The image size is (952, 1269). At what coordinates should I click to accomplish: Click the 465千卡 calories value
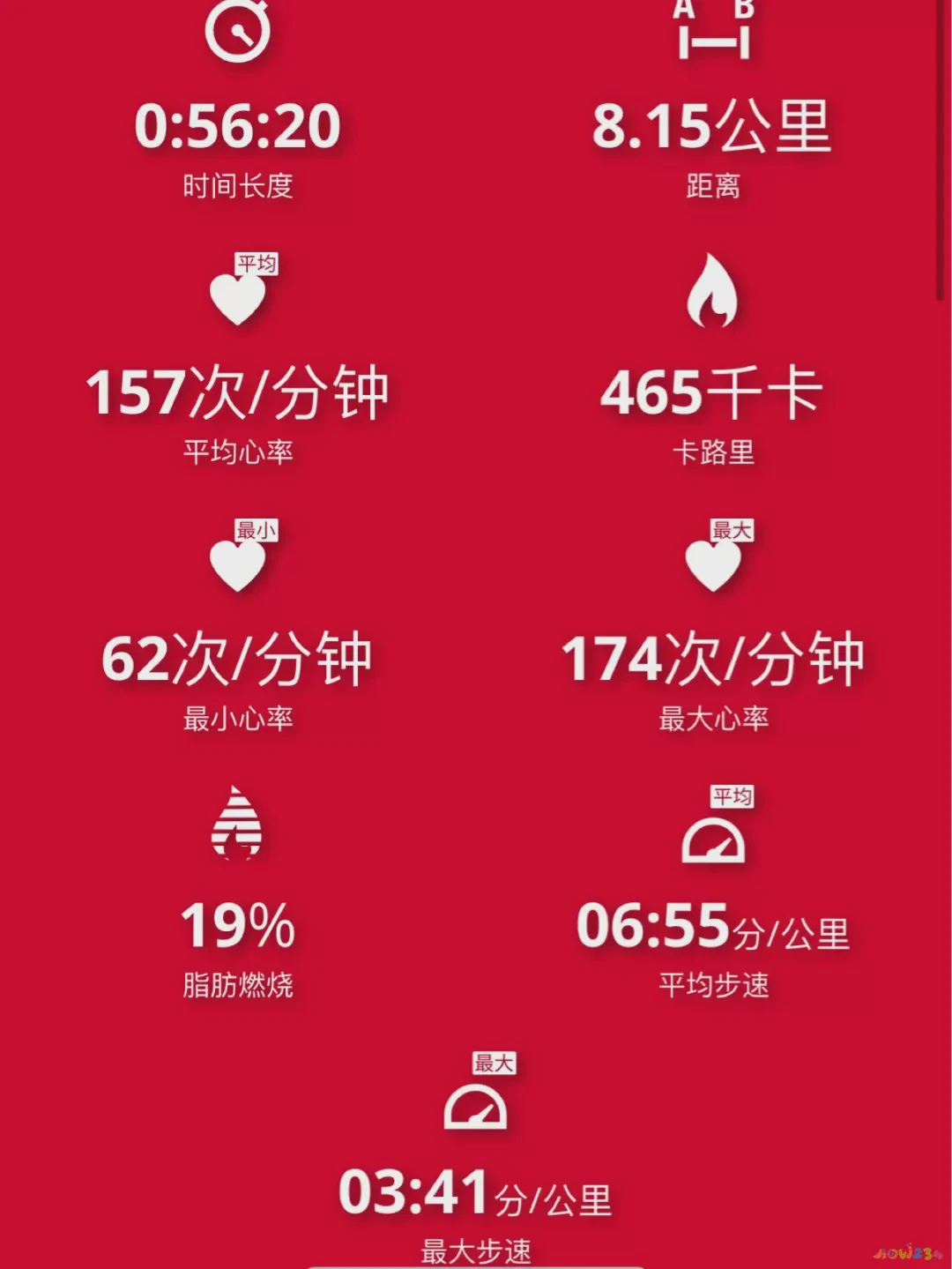(x=712, y=395)
